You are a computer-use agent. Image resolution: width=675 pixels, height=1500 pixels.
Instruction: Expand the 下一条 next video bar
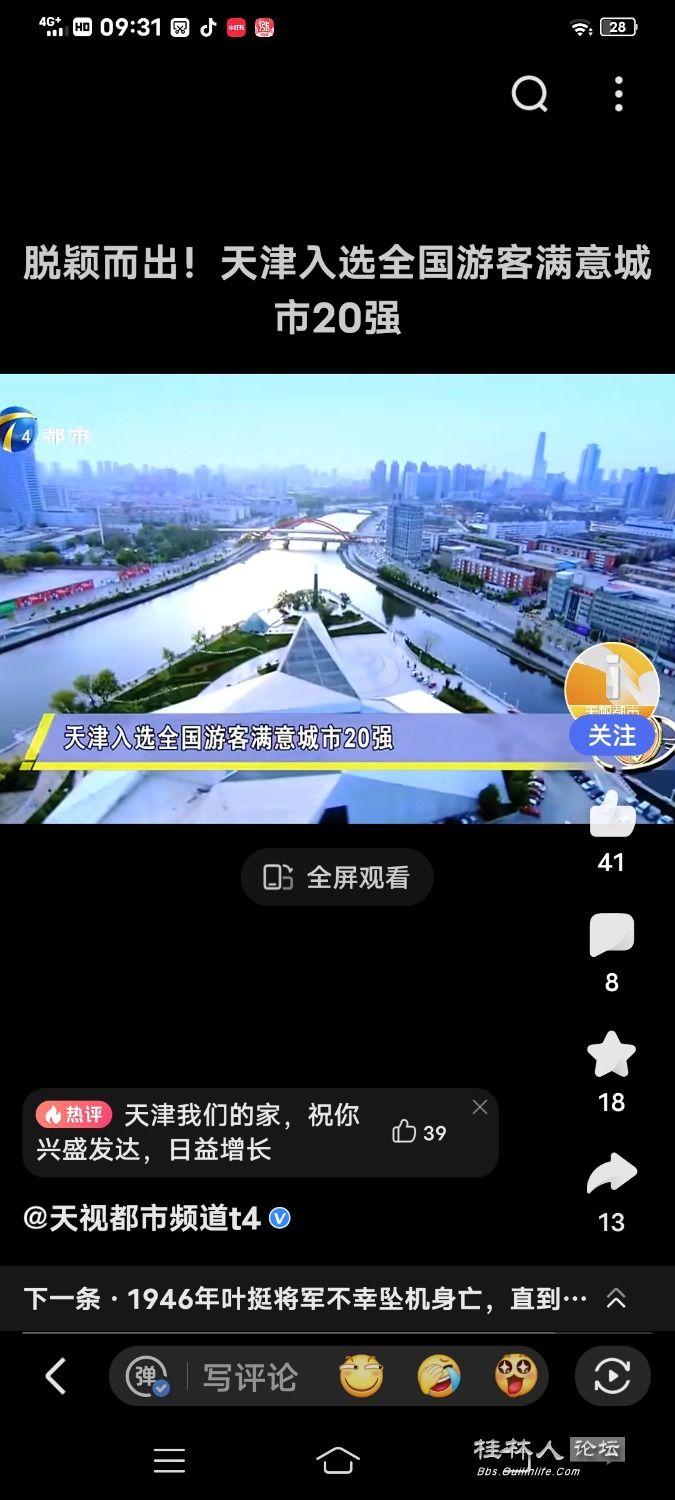coord(616,1299)
